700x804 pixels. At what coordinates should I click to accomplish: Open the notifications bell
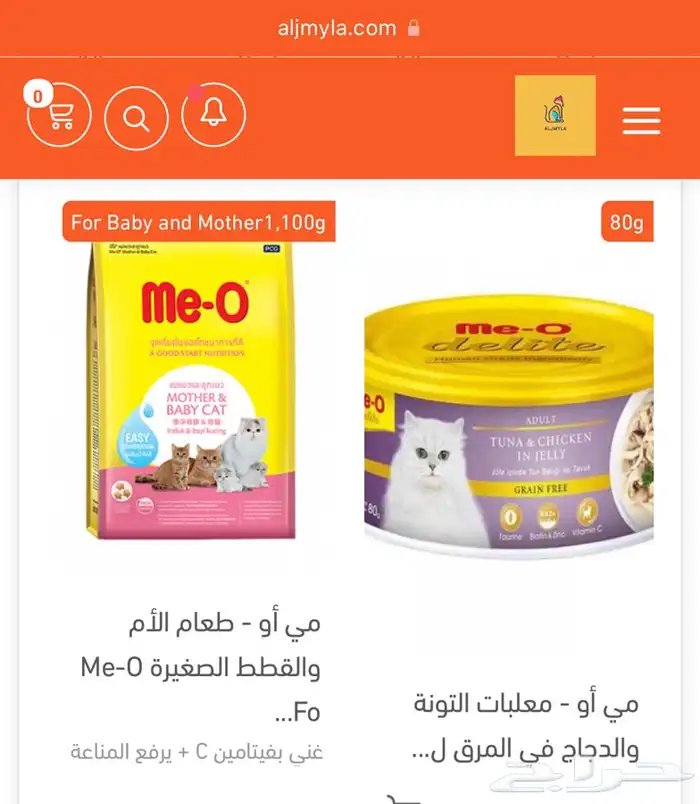[x=213, y=116]
